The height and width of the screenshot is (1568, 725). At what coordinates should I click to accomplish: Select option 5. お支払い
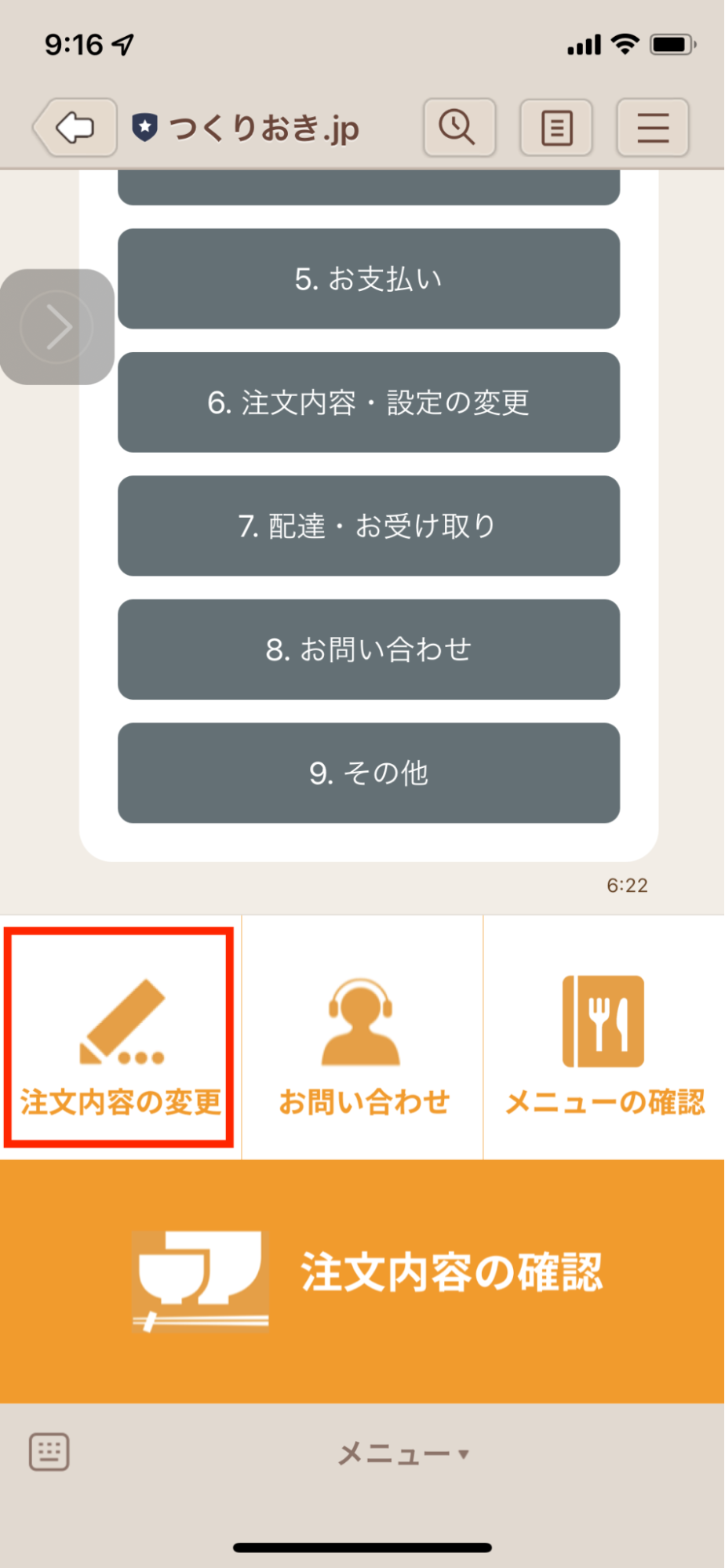tap(369, 278)
